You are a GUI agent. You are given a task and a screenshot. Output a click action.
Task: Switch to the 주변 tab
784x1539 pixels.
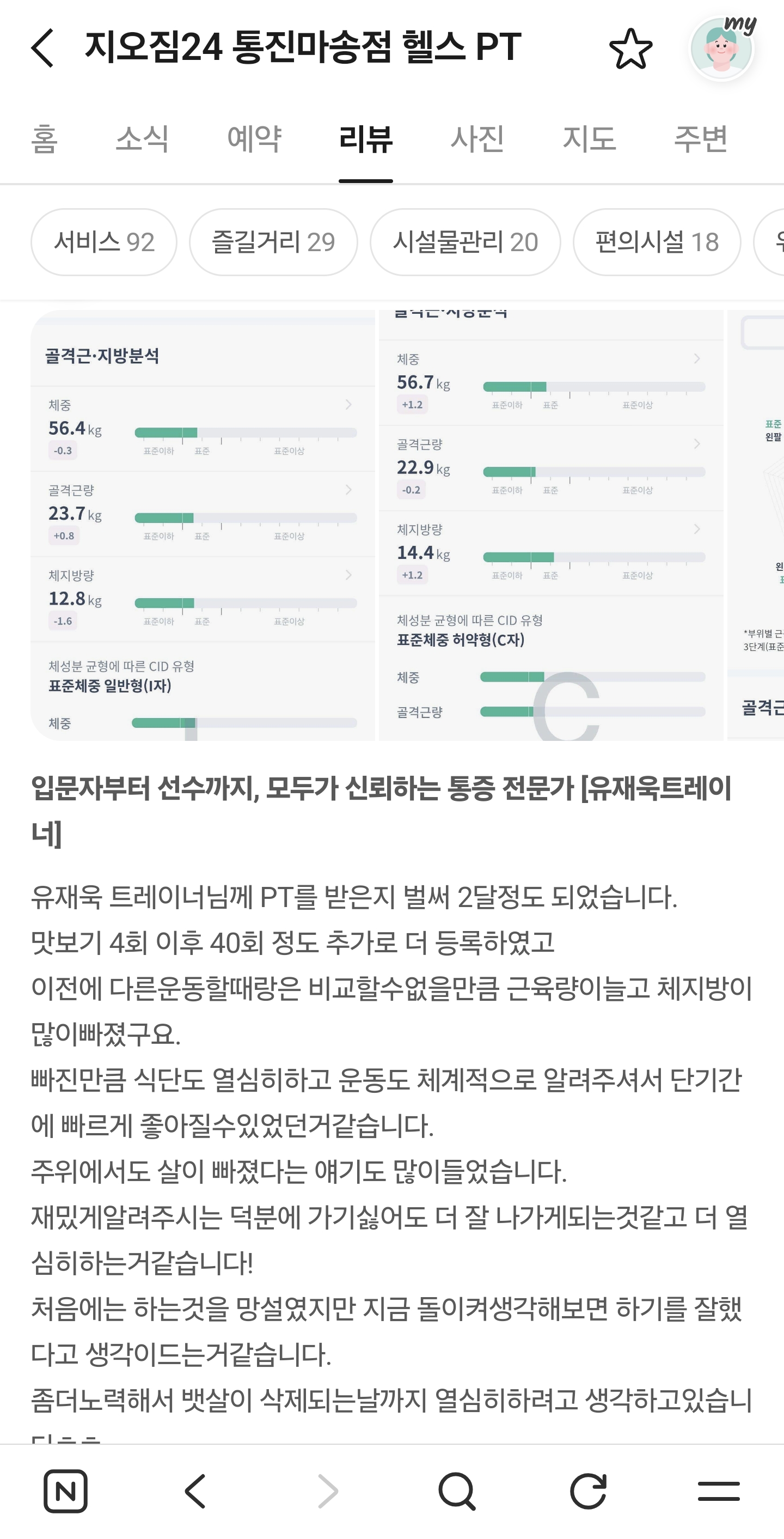701,139
